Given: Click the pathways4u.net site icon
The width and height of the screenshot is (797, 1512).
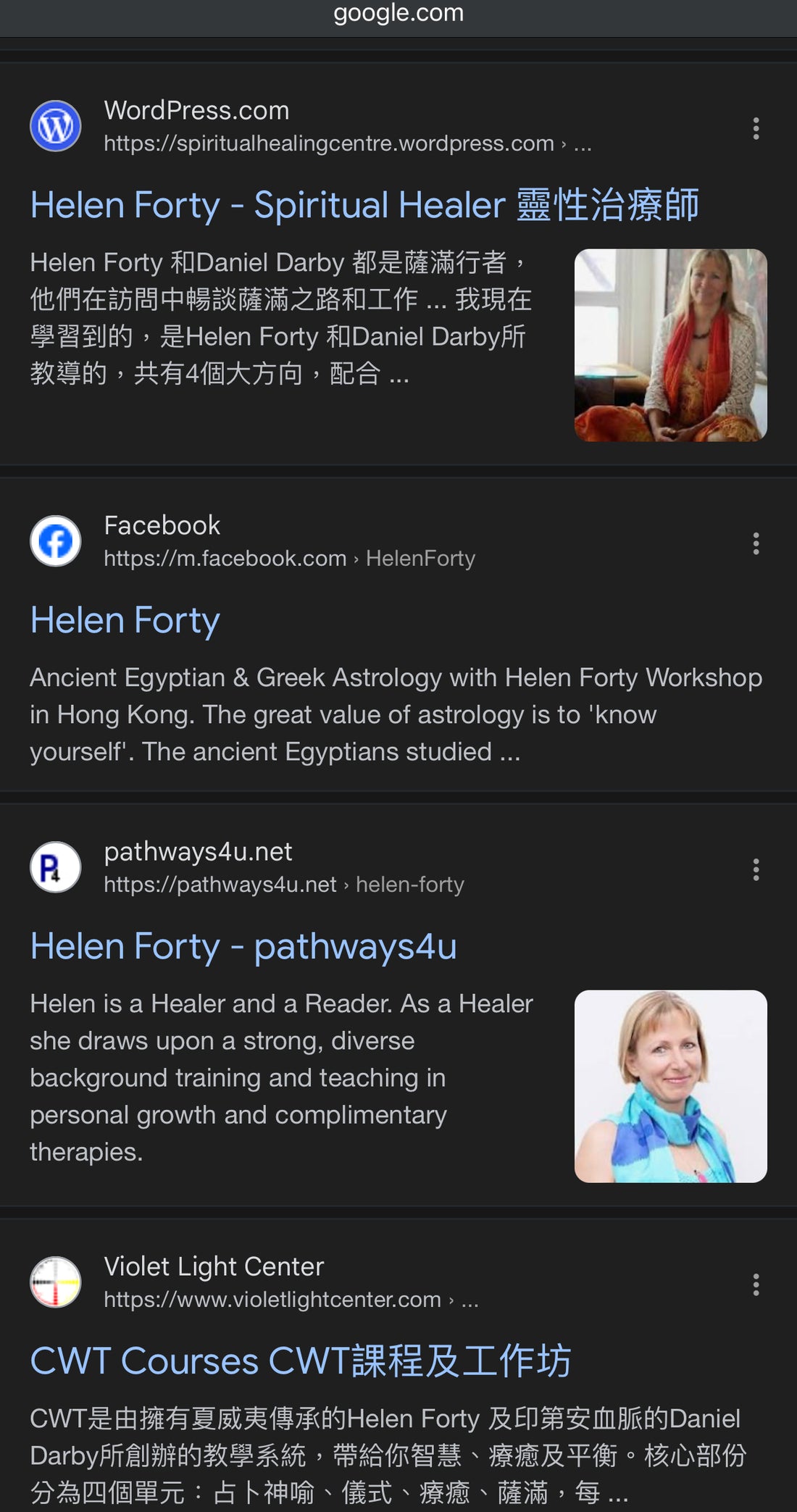Looking at the screenshot, I should pyautogui.click(x=54, y=866).
